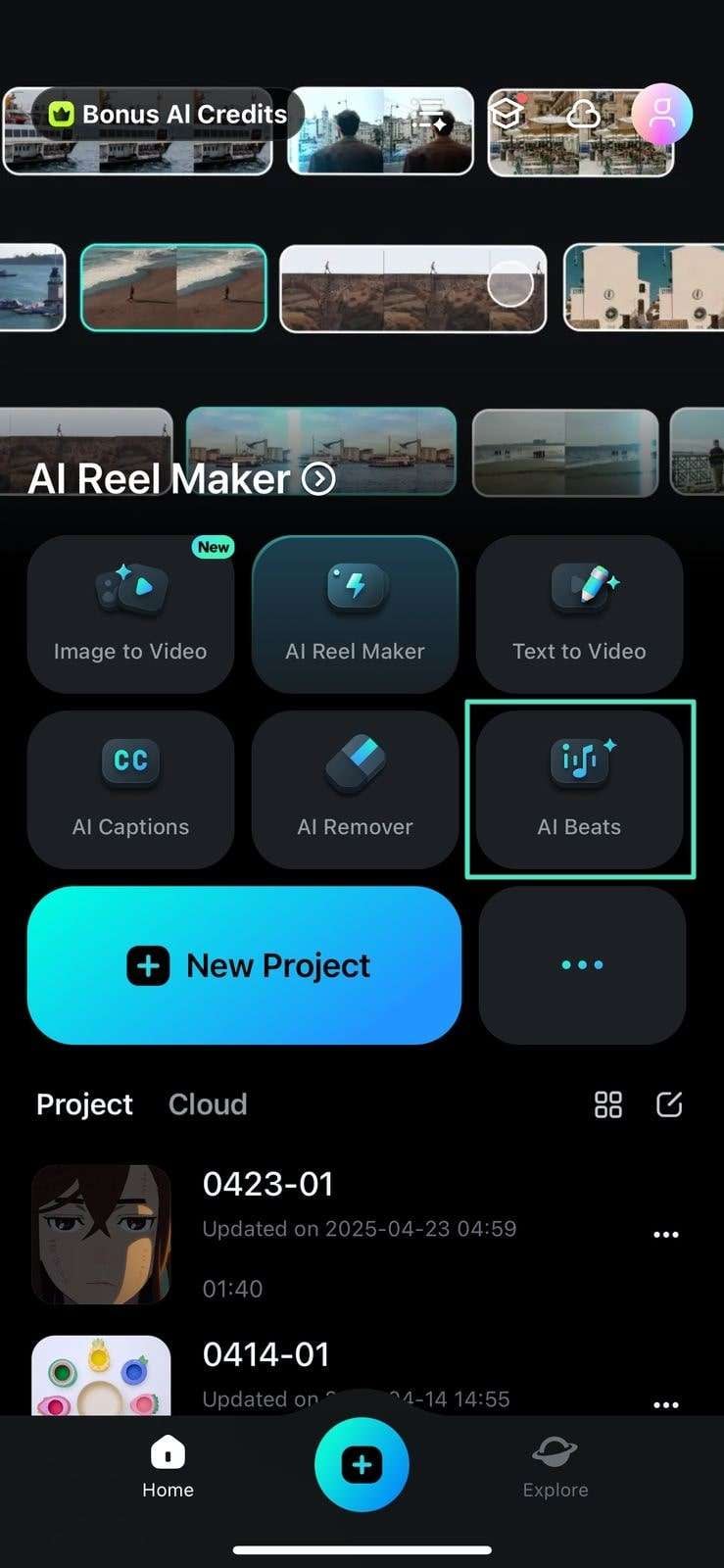The image size is (724, 1568).
Task: Open the Bonus AI Credits offer
Action: (x=169, y=115)
